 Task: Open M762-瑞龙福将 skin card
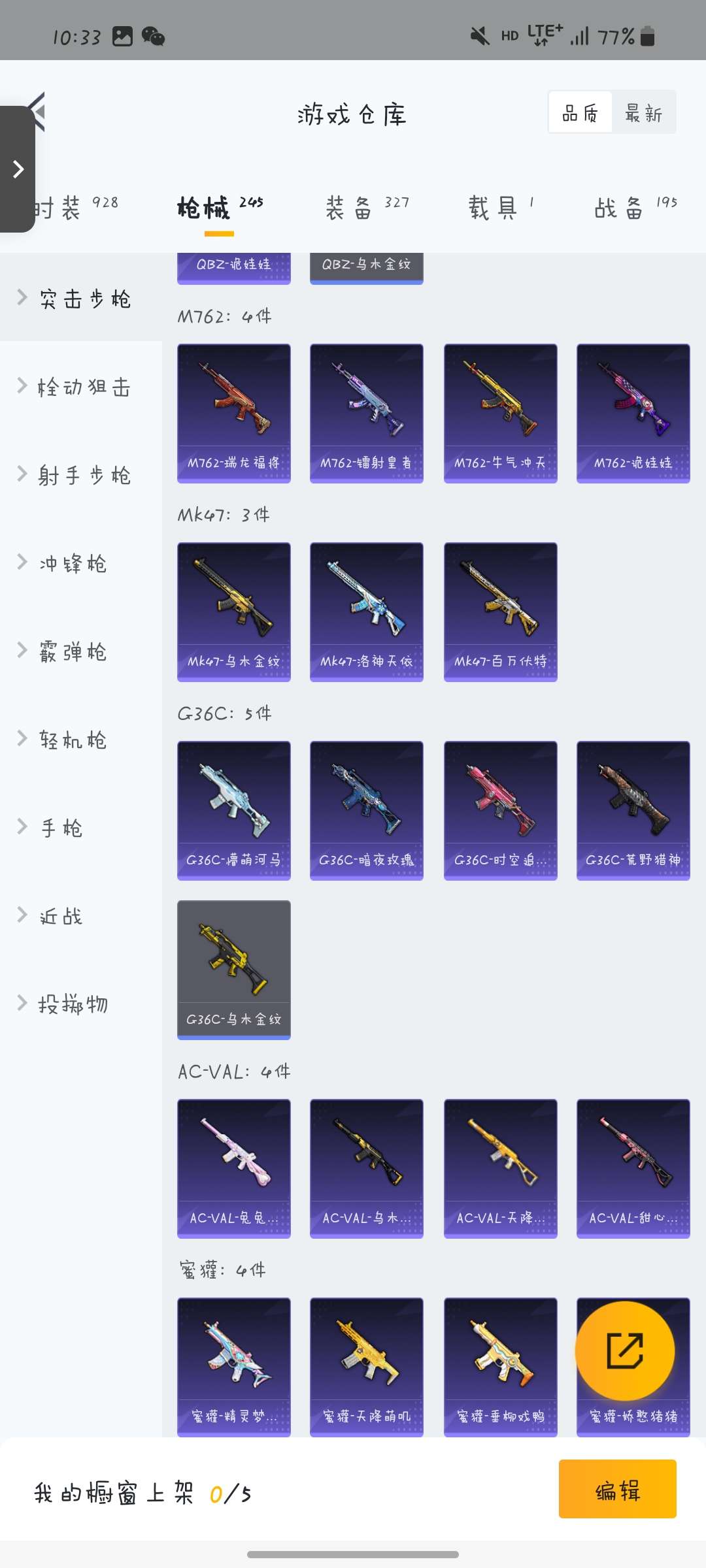point(234,414)
